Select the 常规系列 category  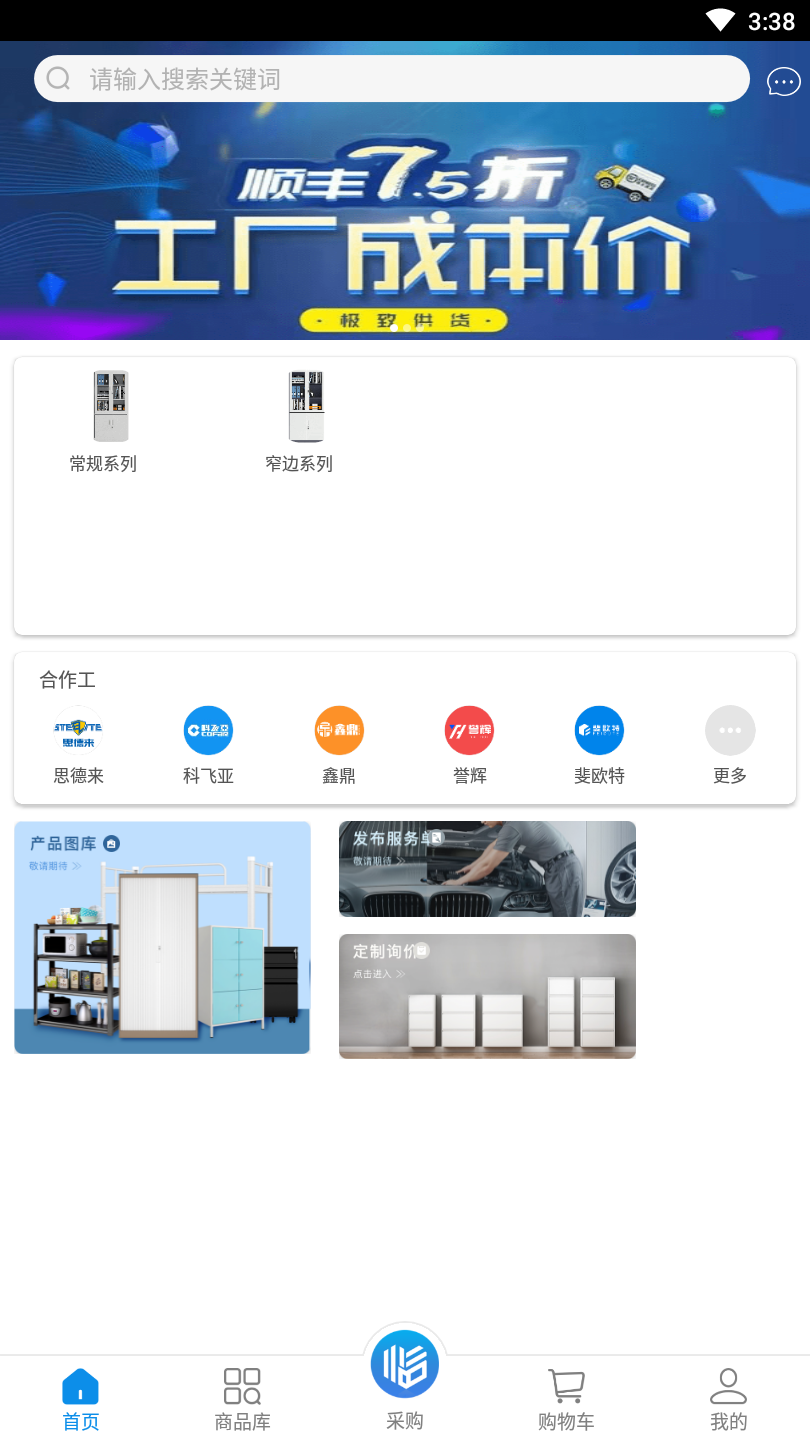coord(103,420)
